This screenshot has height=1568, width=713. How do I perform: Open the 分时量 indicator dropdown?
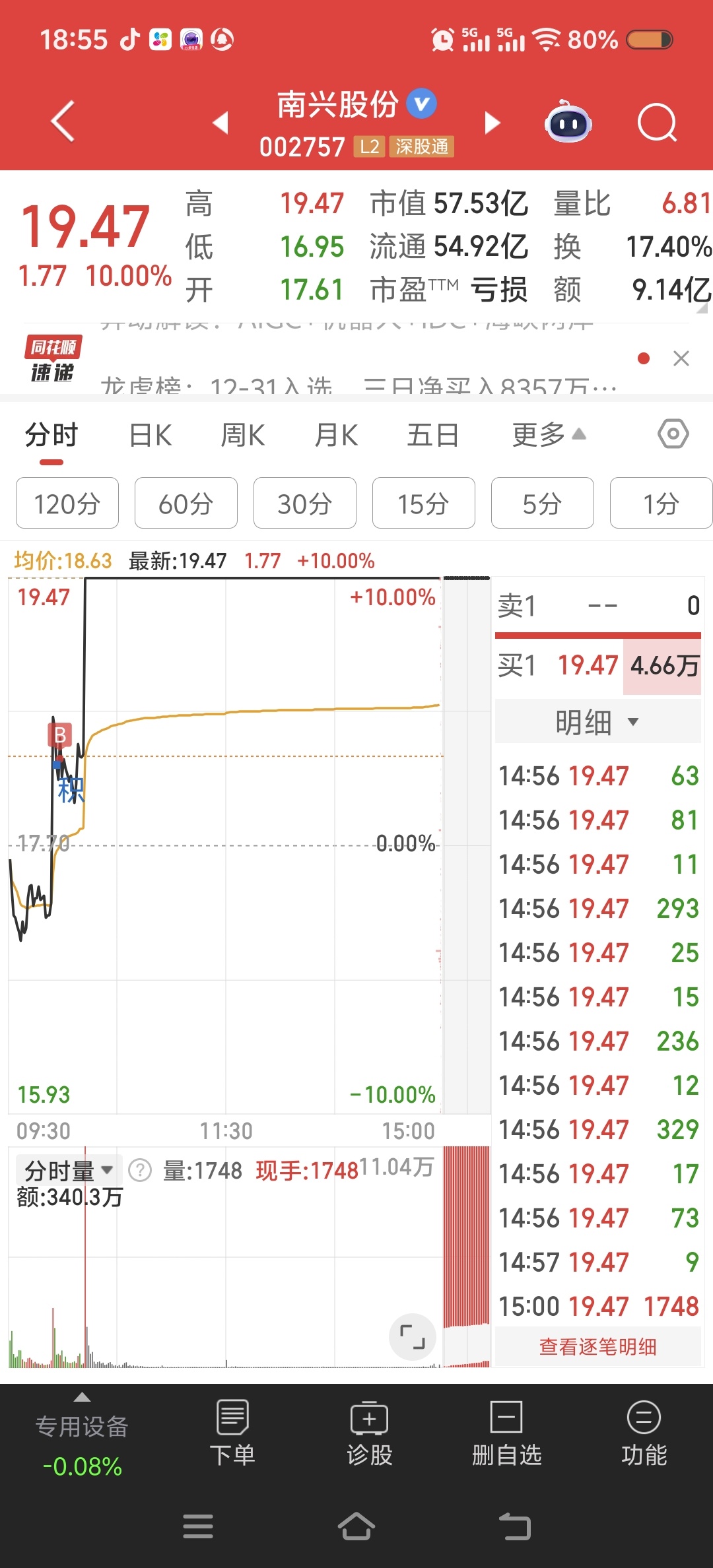pos(68,1171)
